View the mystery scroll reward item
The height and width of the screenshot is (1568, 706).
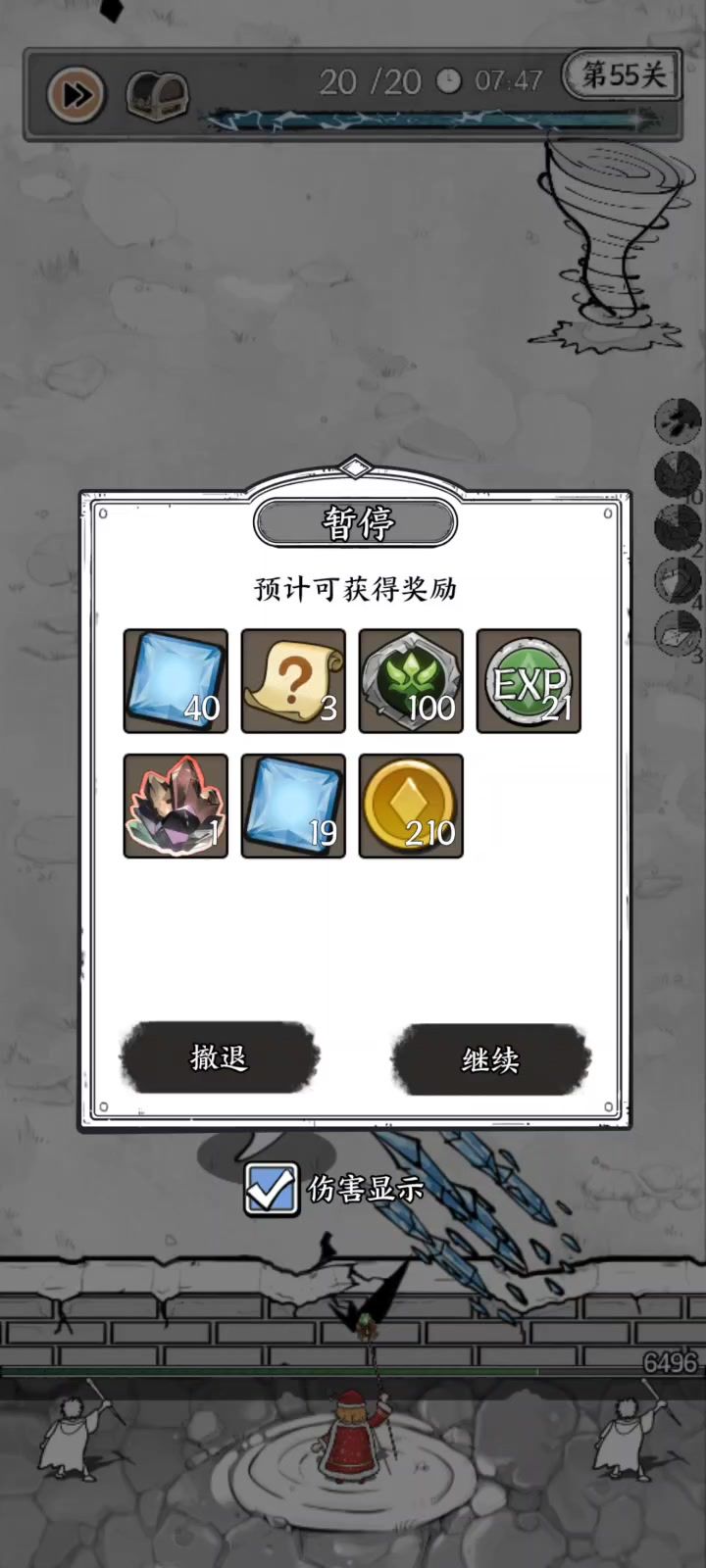point(293,681)
